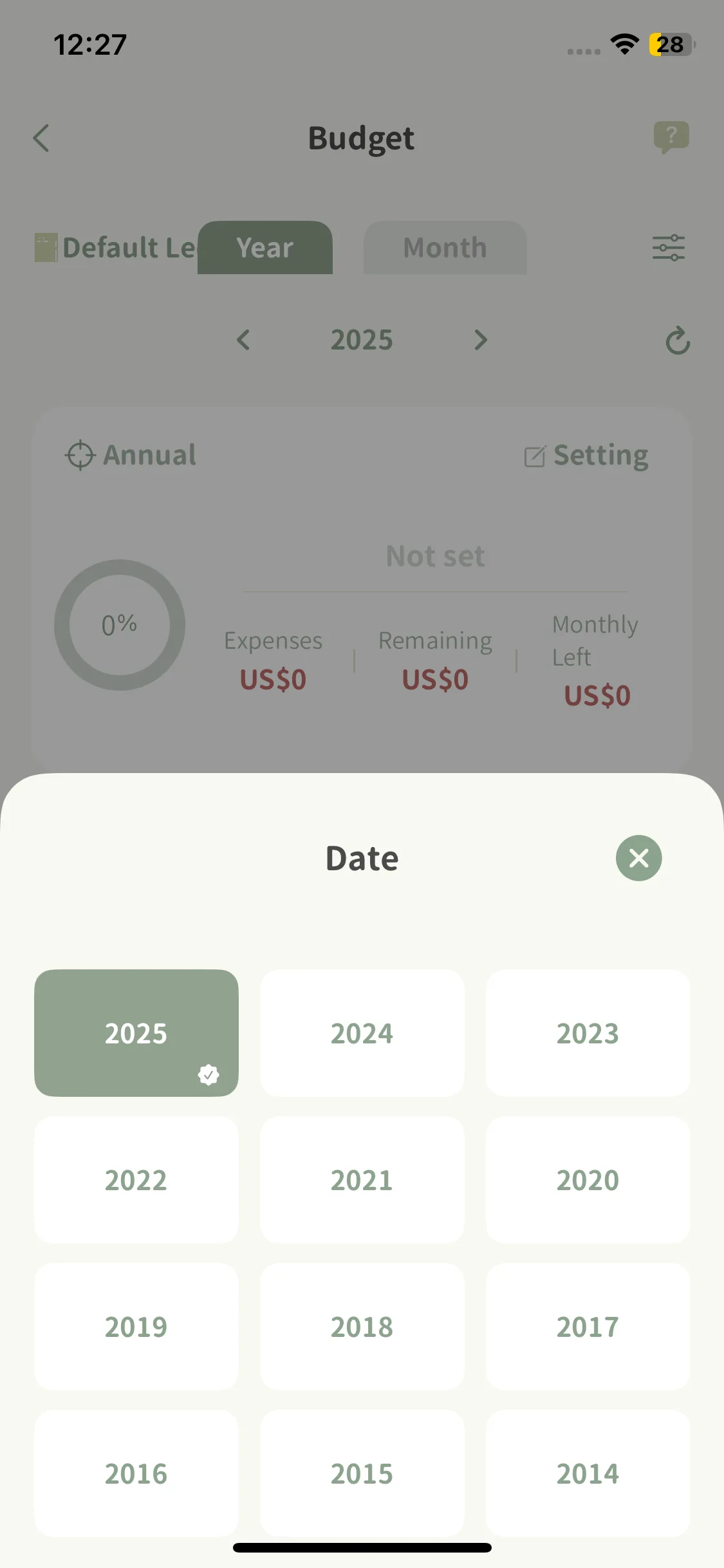
Task: Pick 2019 in the Date sheet
Action: (x=136, y=1326)
